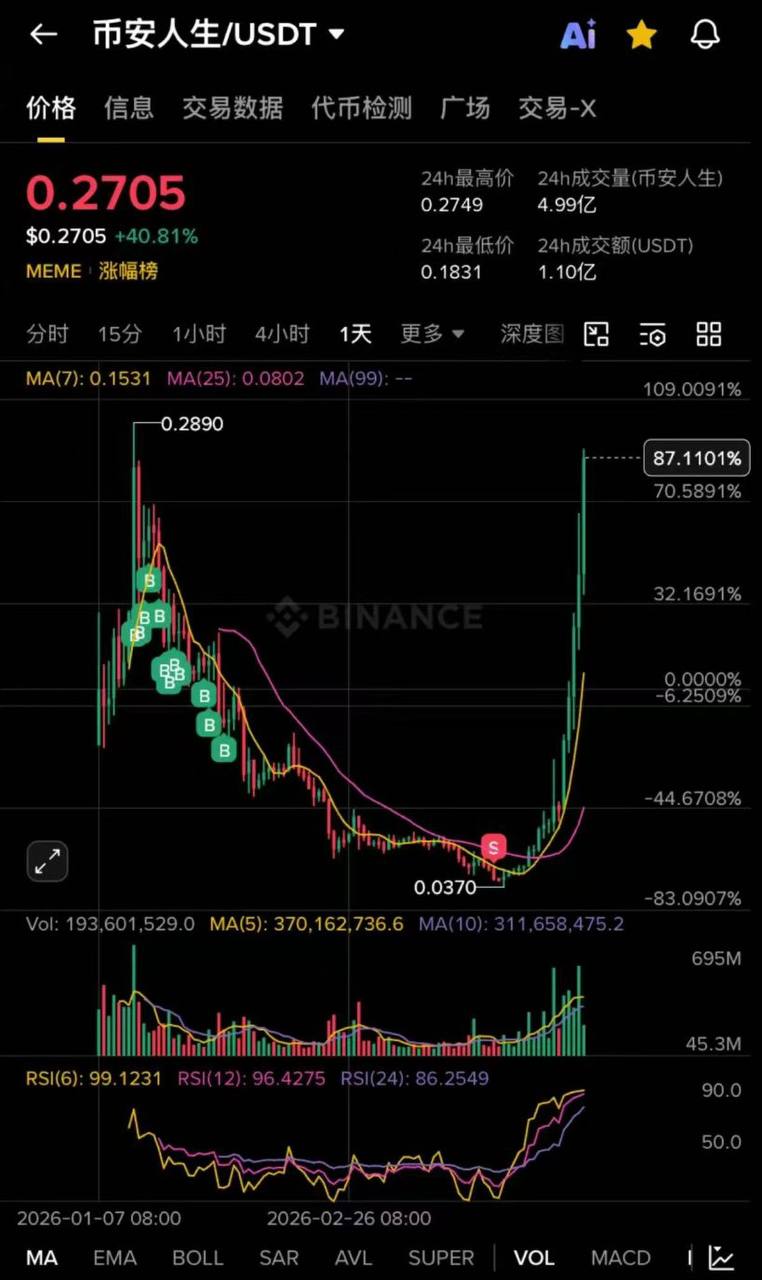Switch to the 1小时 interval

coord(198,334)
